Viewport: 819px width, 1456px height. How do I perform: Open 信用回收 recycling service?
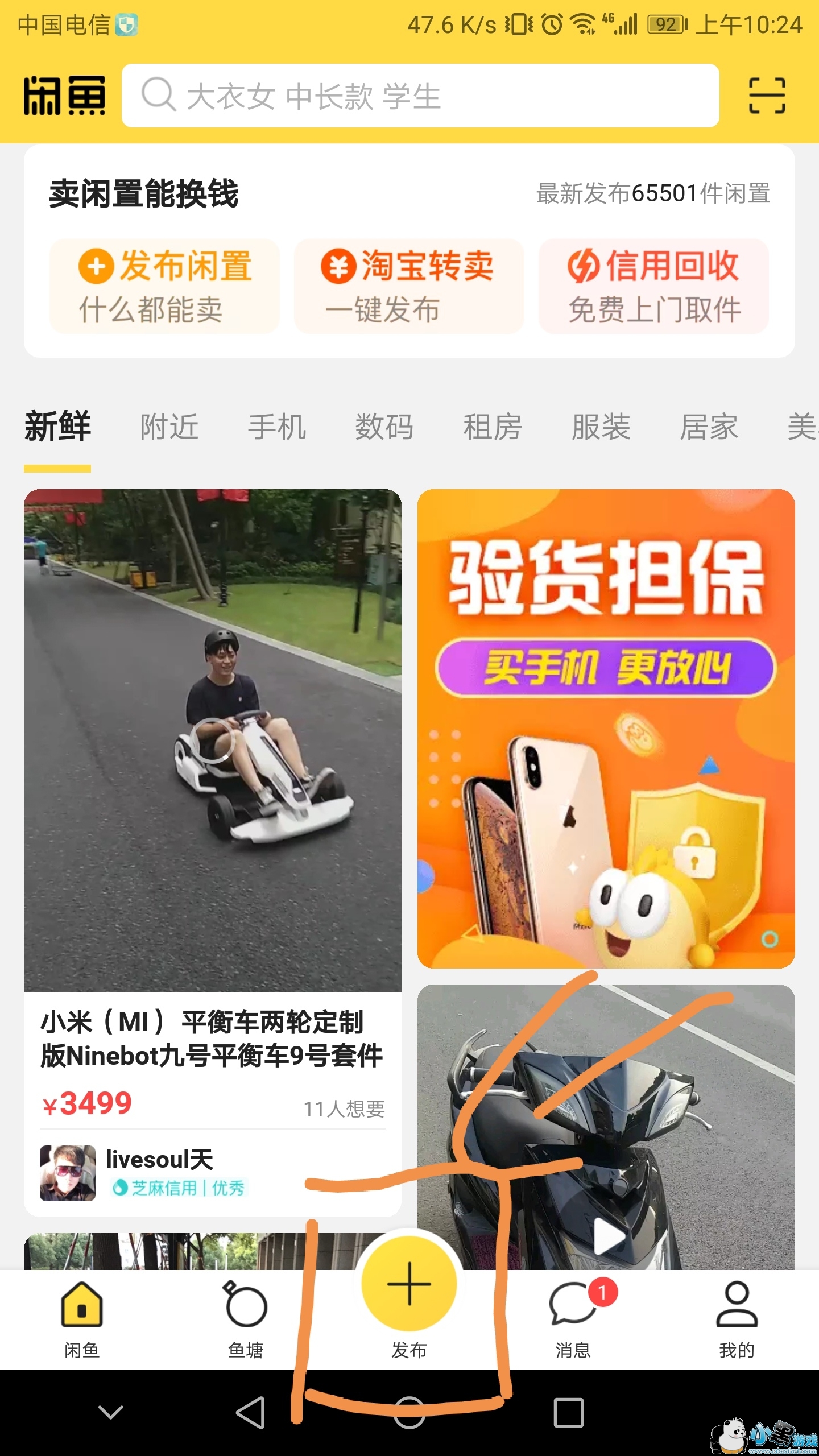point(653,286)
